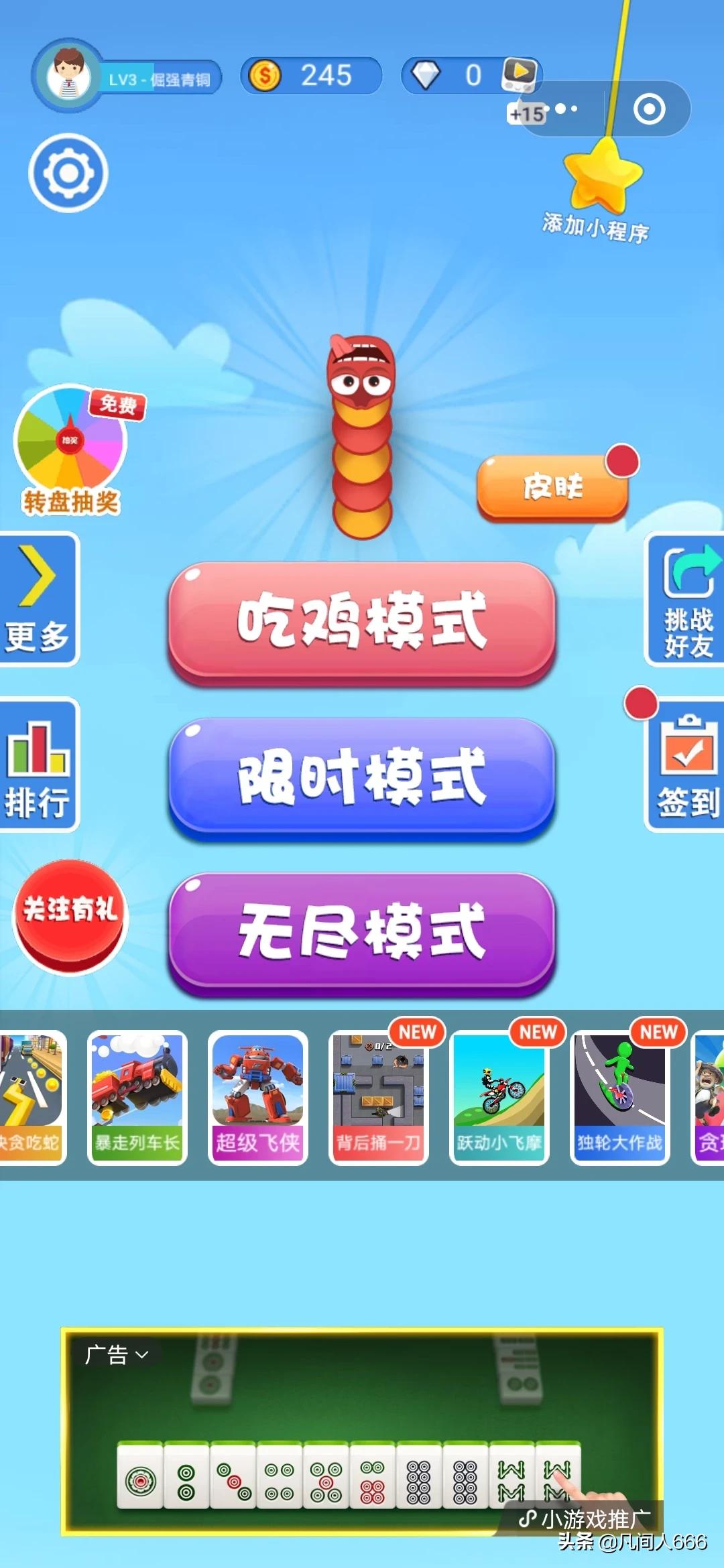Open the 独轮大作战 game tile
Screen dimensions: 724x1568
620,1098
